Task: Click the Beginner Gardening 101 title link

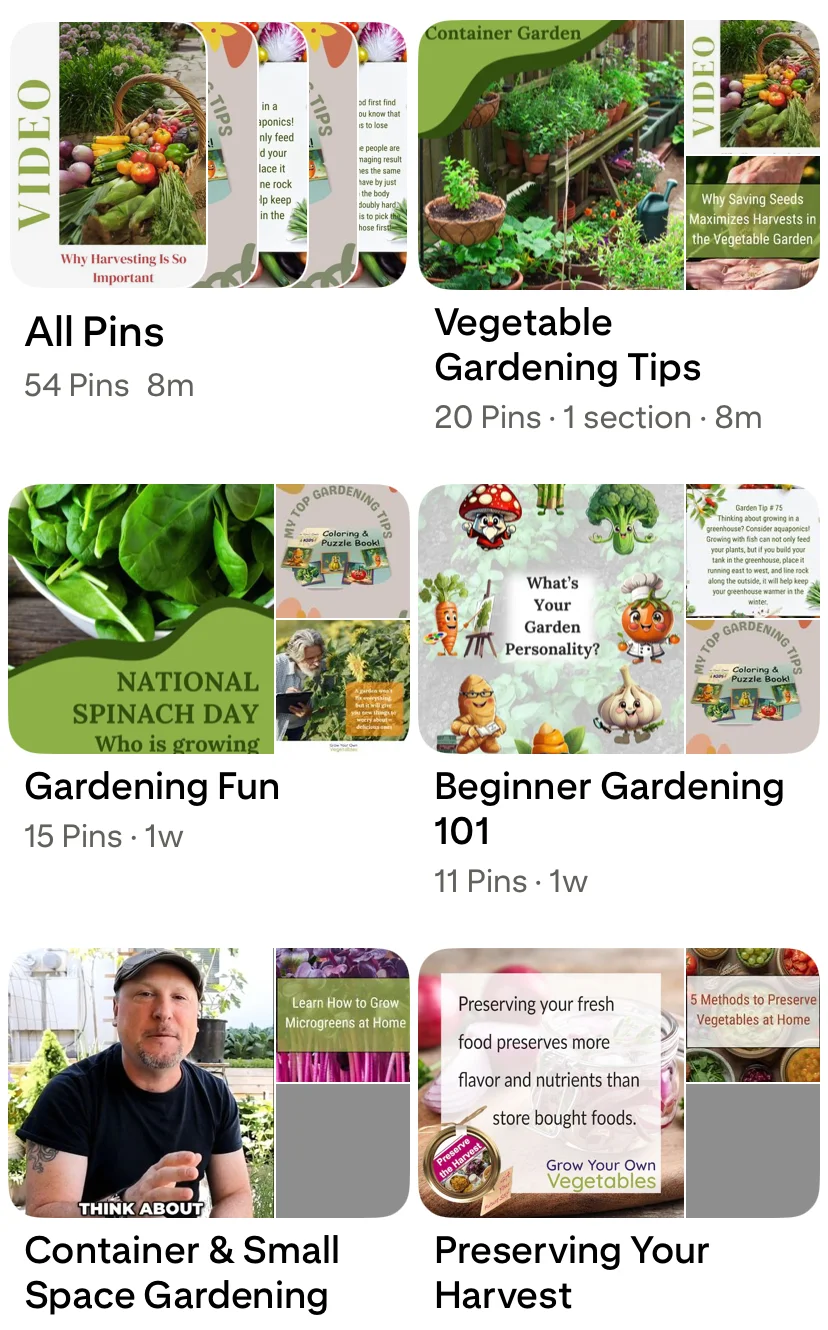Action: (x=608, y=809)
